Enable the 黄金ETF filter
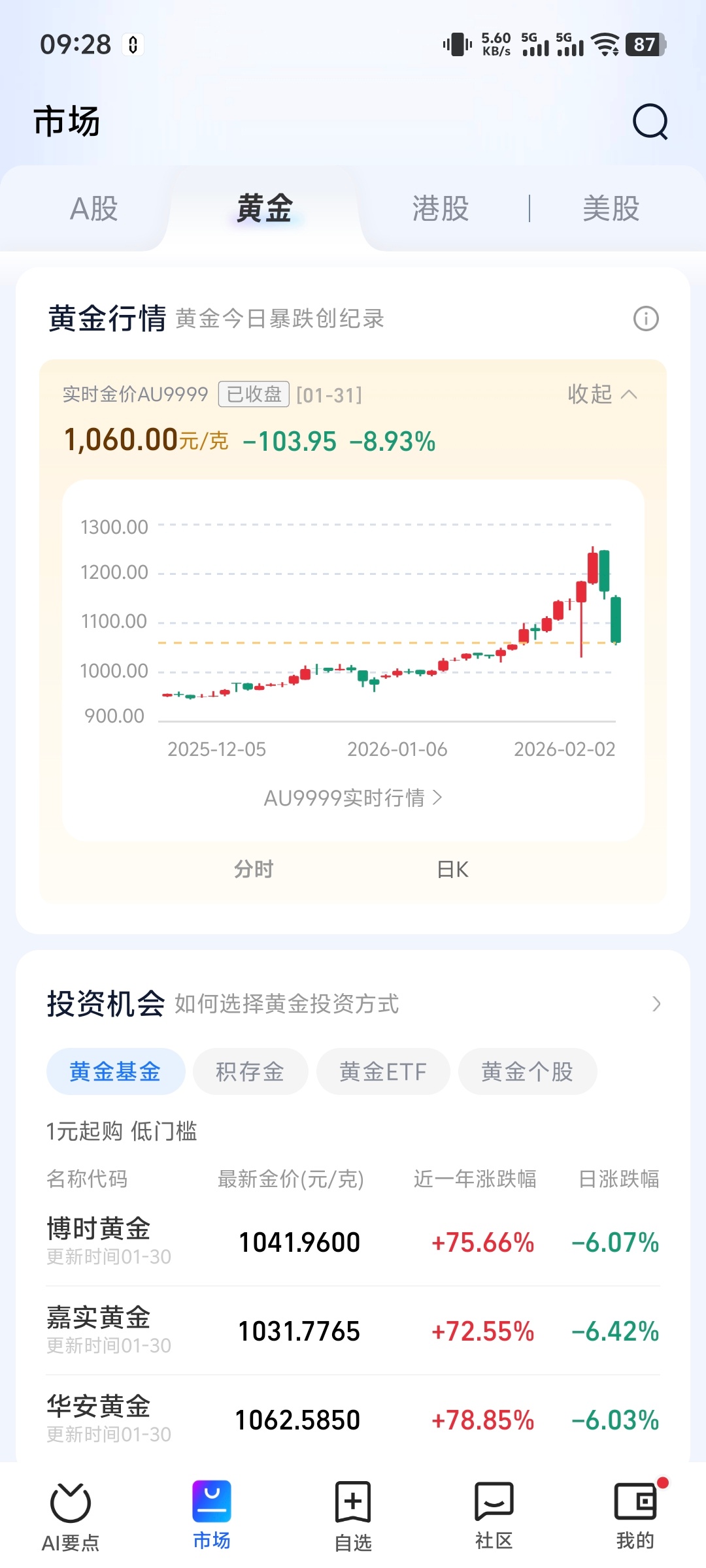This screenshot has height=1568, width=706. point(382,1071)
